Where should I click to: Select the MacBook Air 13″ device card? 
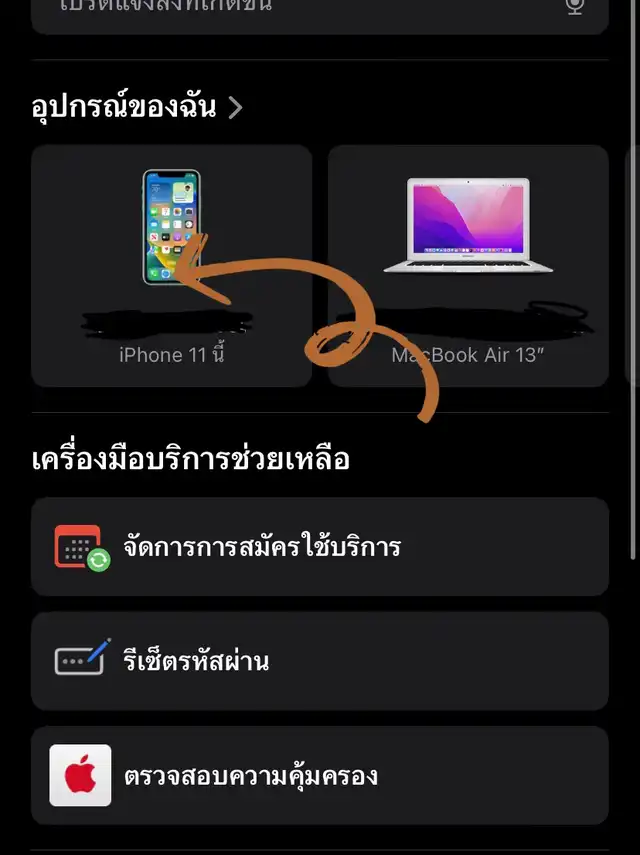468,266
